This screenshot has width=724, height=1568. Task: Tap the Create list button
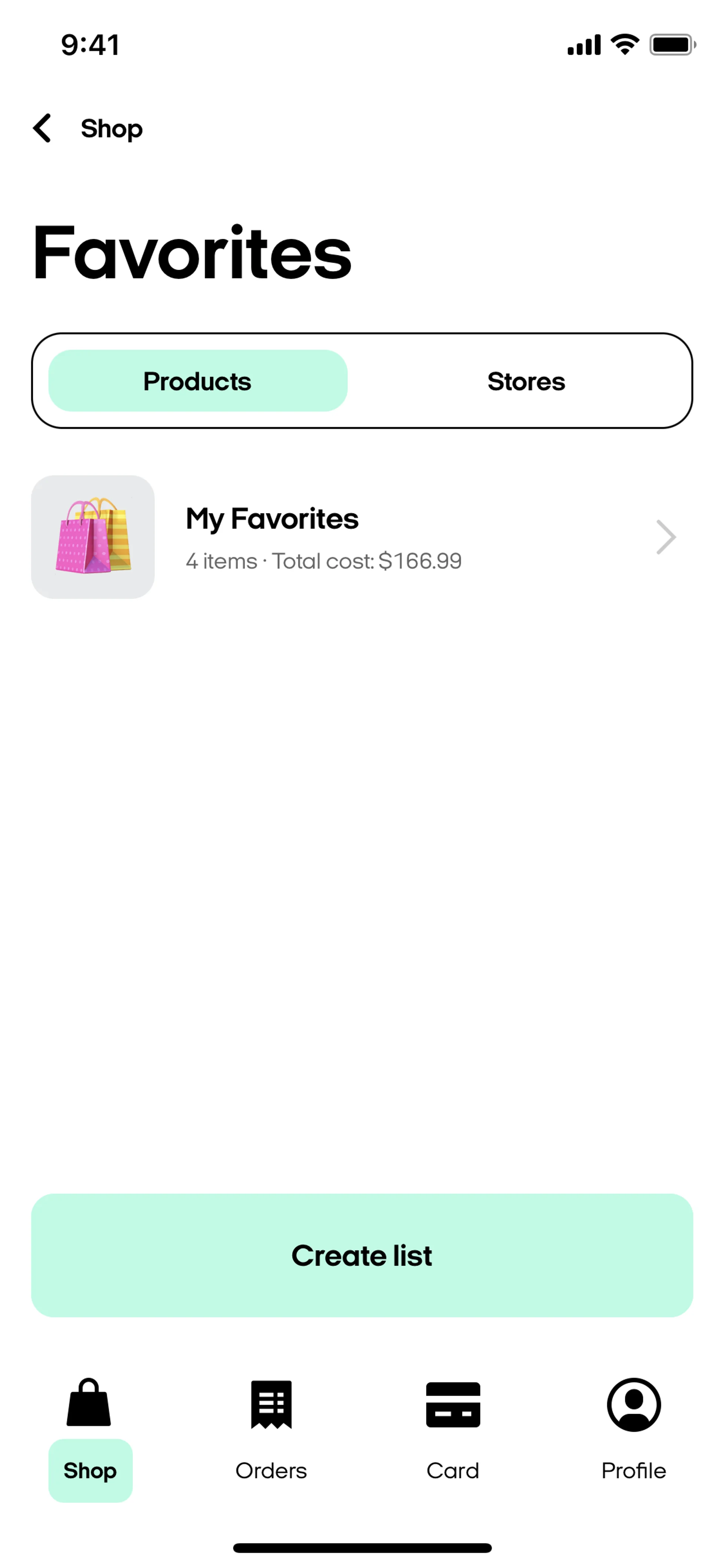point(361,1256)
